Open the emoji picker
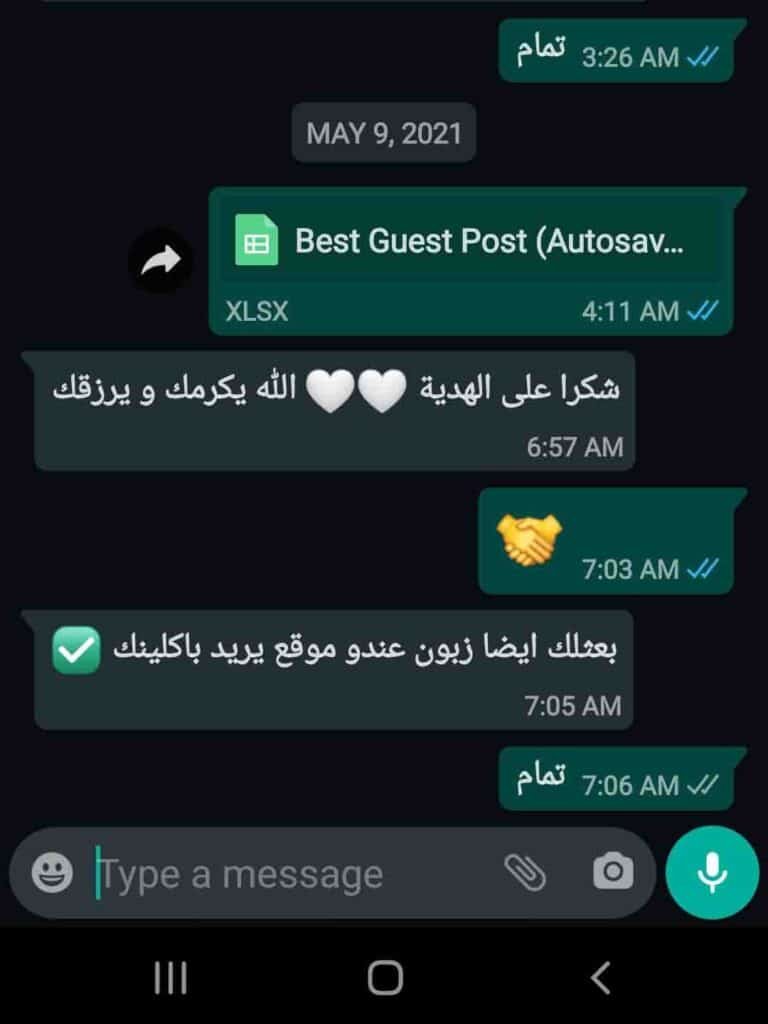768x1024 pixels. coord(52,873)
